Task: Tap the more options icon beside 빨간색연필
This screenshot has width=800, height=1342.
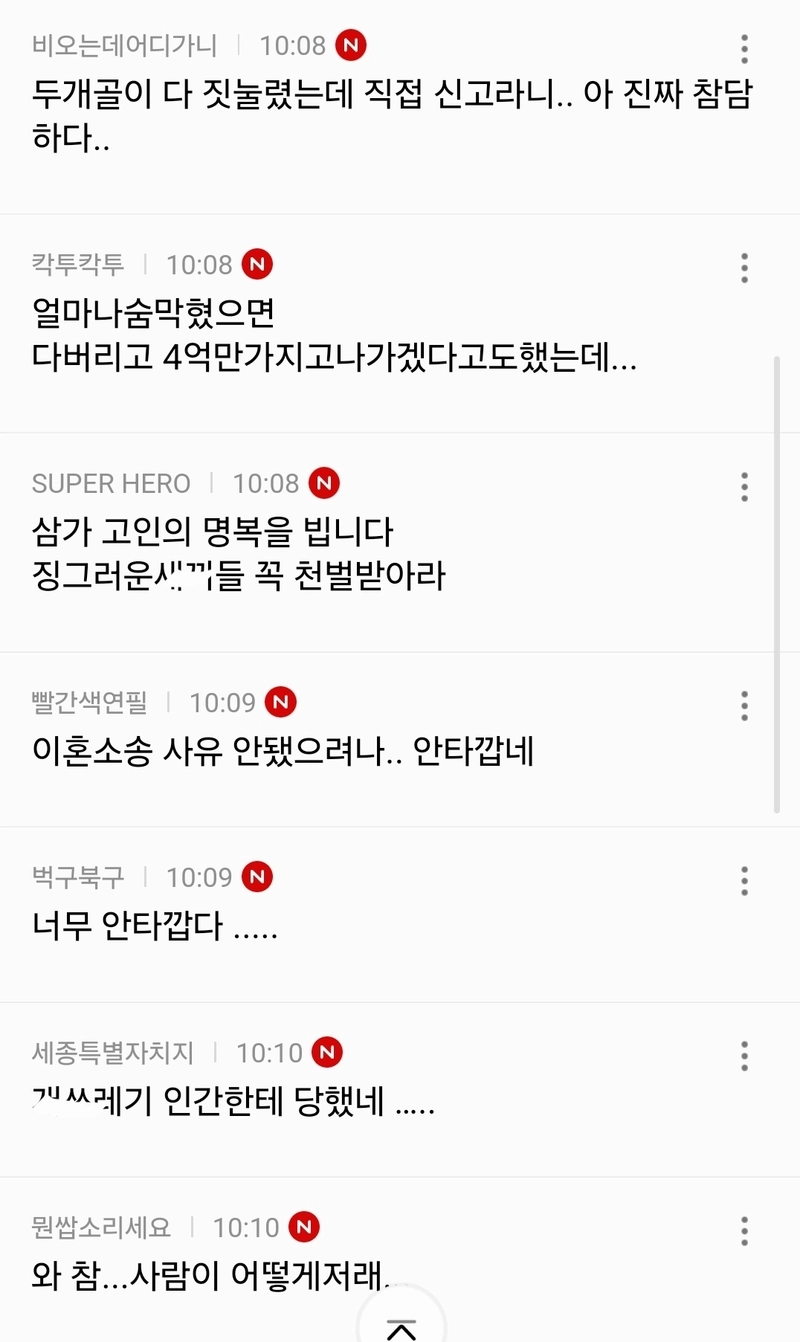Action: (744, 706)
